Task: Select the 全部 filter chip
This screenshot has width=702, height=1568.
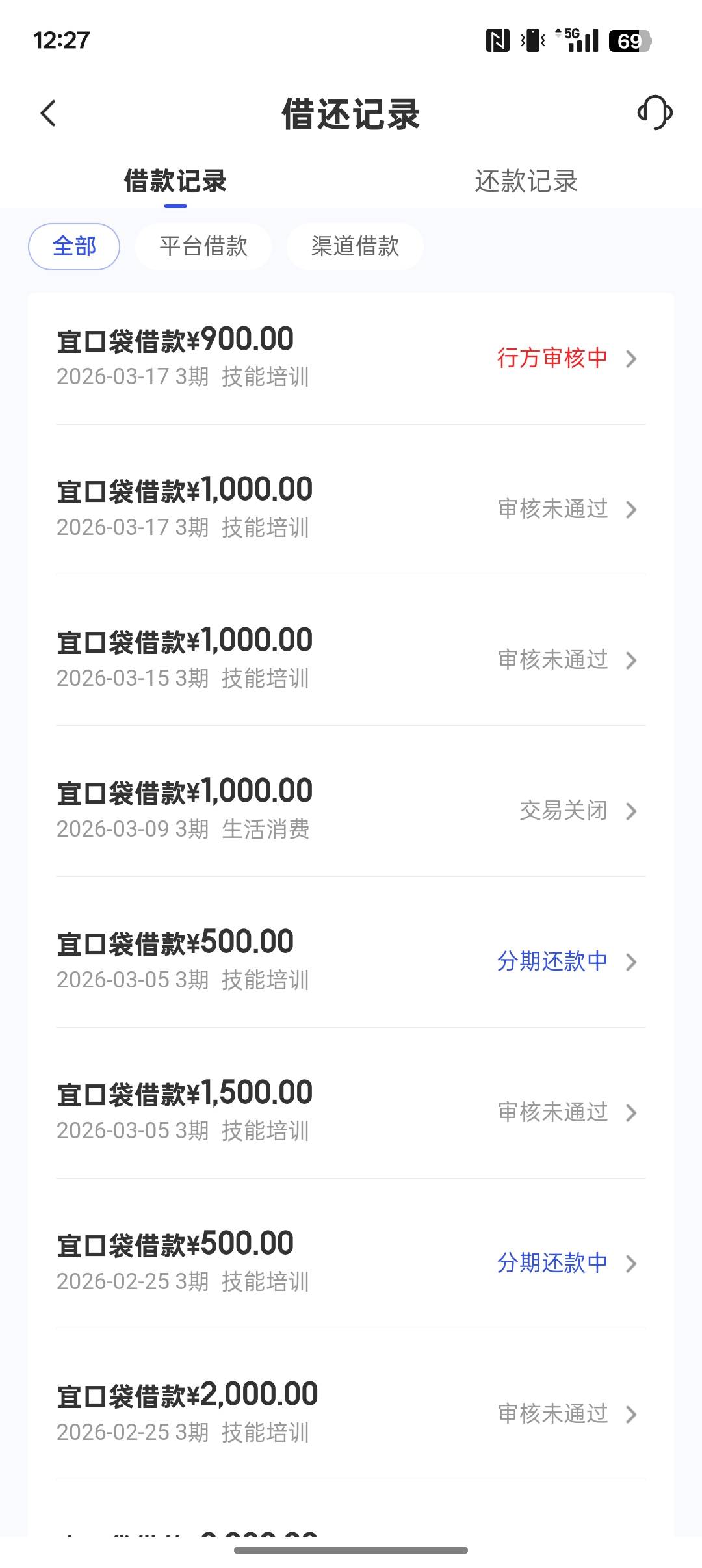Action: point(74,246)
